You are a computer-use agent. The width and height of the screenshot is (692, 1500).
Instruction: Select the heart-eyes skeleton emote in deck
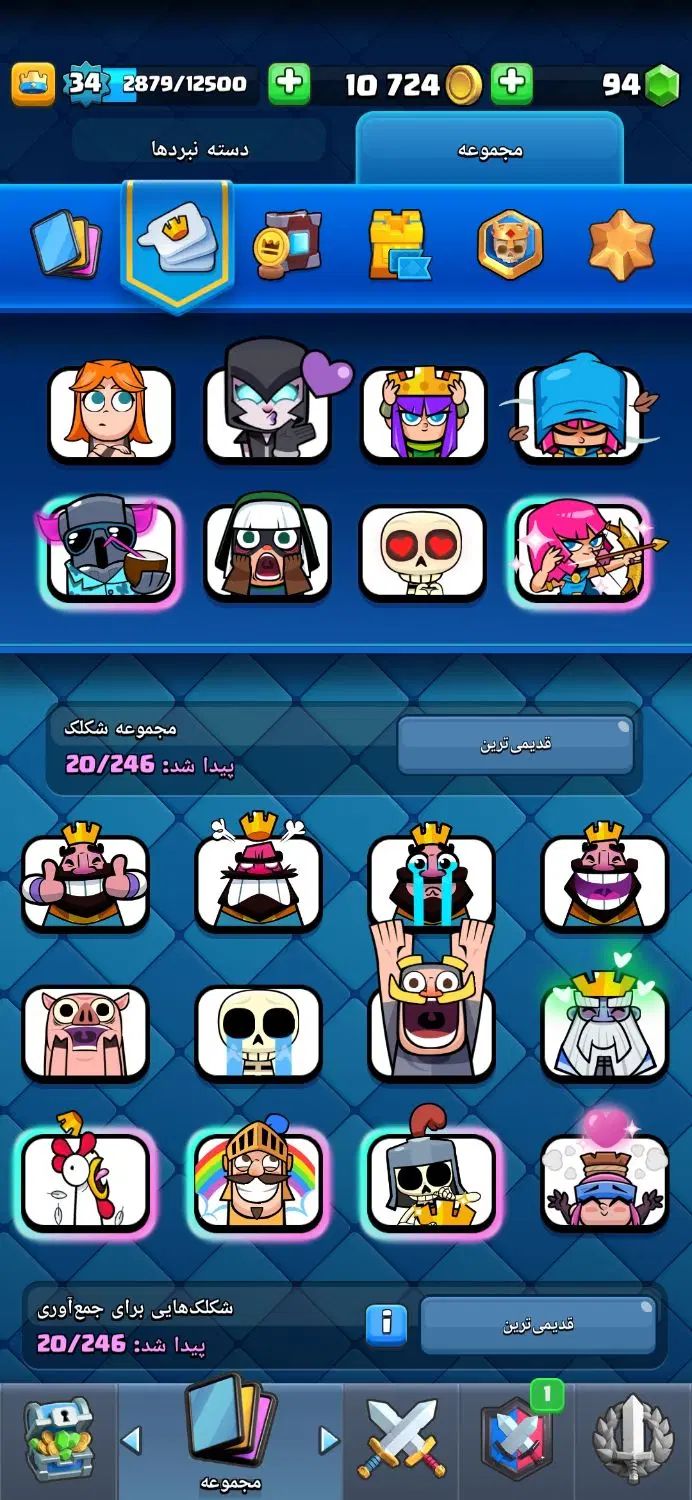422,552
